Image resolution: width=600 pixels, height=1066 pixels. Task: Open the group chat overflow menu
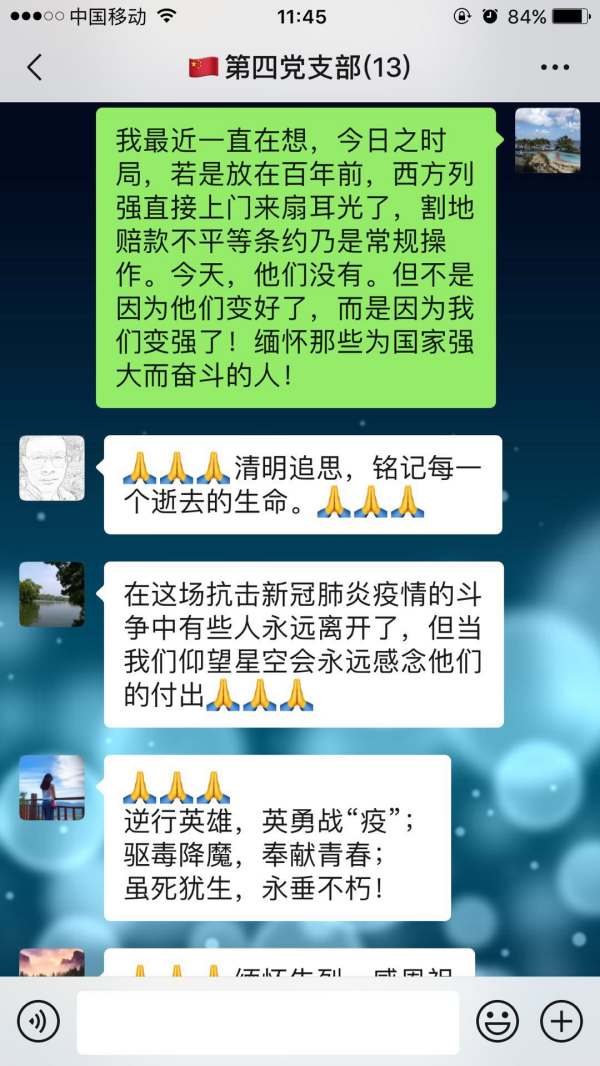click(x=554, y=68)
